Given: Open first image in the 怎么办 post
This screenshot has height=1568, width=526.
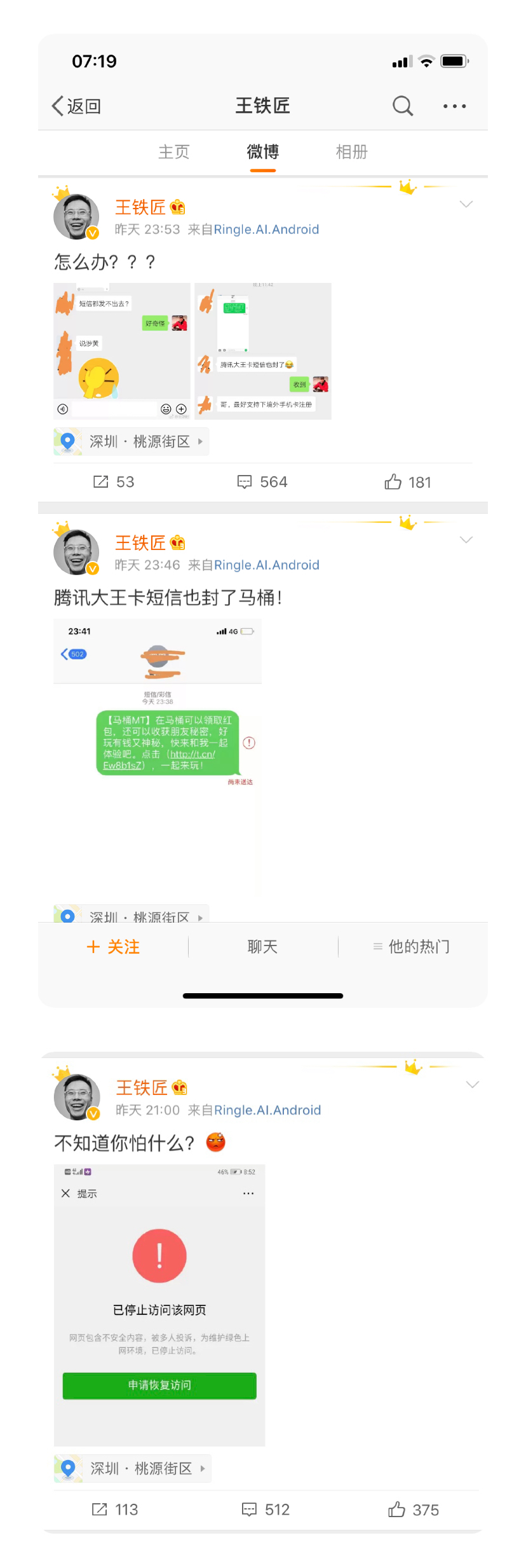Looking at the screenshot, I should point(122,351).
